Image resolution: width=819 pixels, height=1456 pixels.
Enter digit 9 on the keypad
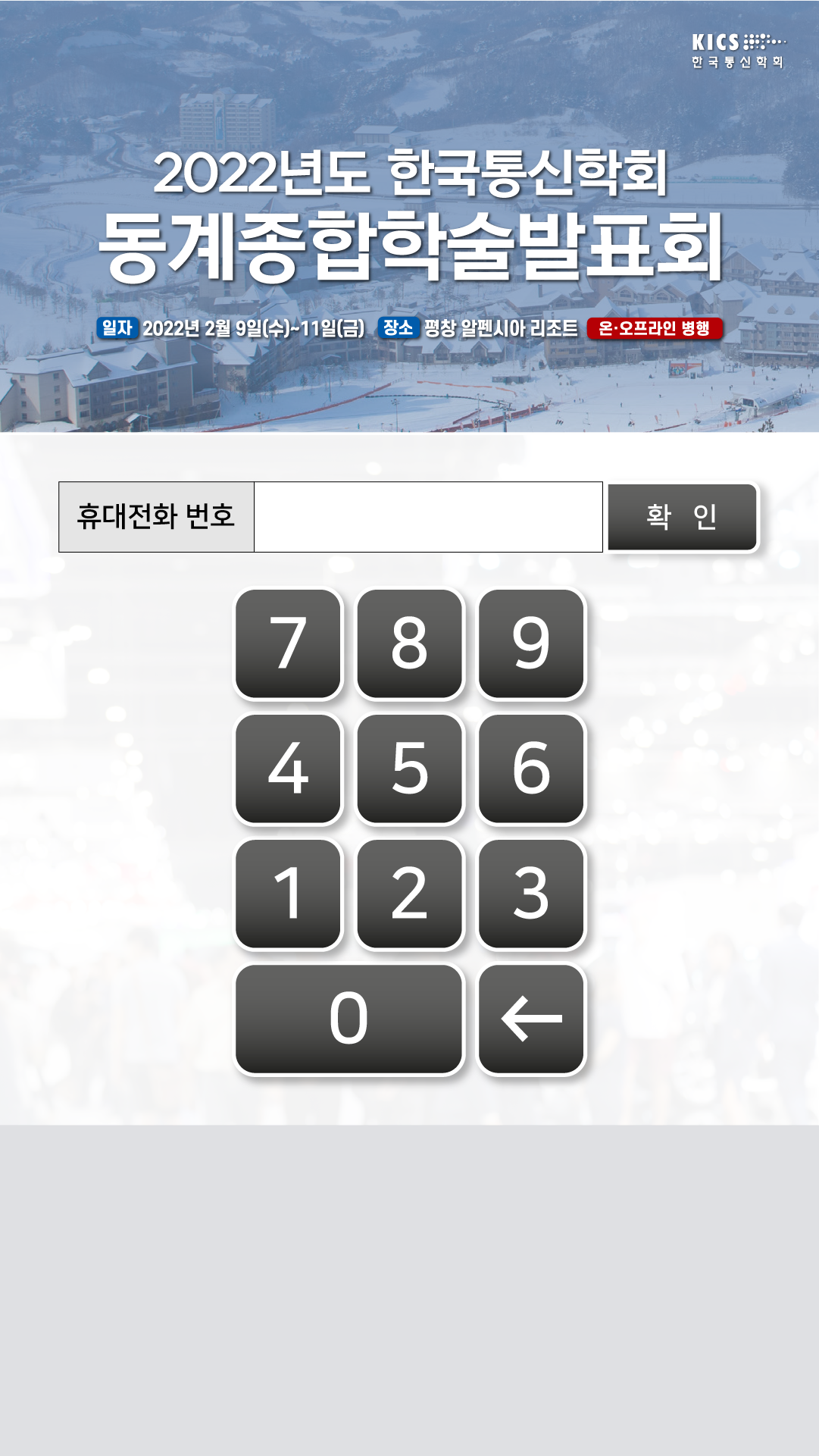(x=531, y=643)
